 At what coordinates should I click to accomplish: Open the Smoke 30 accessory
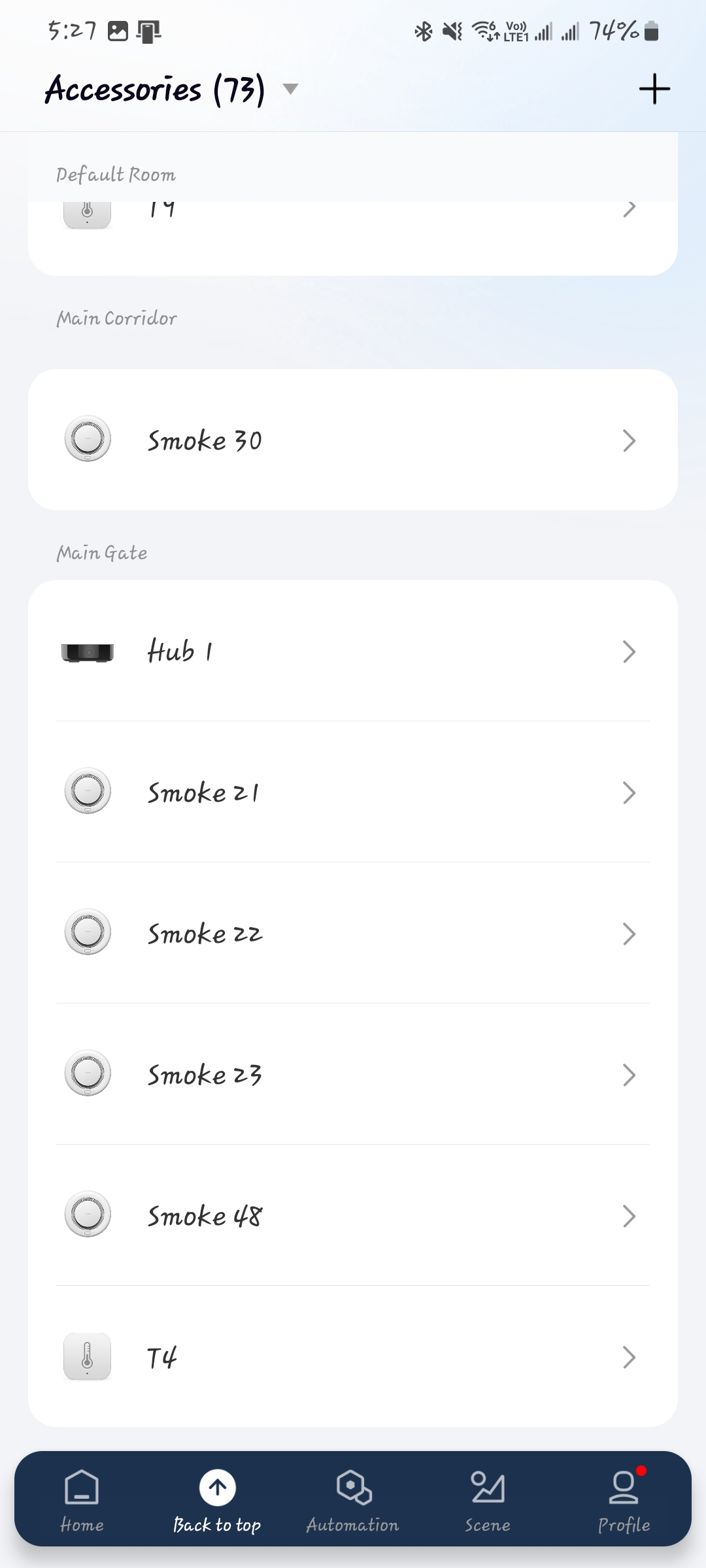click(x=353, y=440)
